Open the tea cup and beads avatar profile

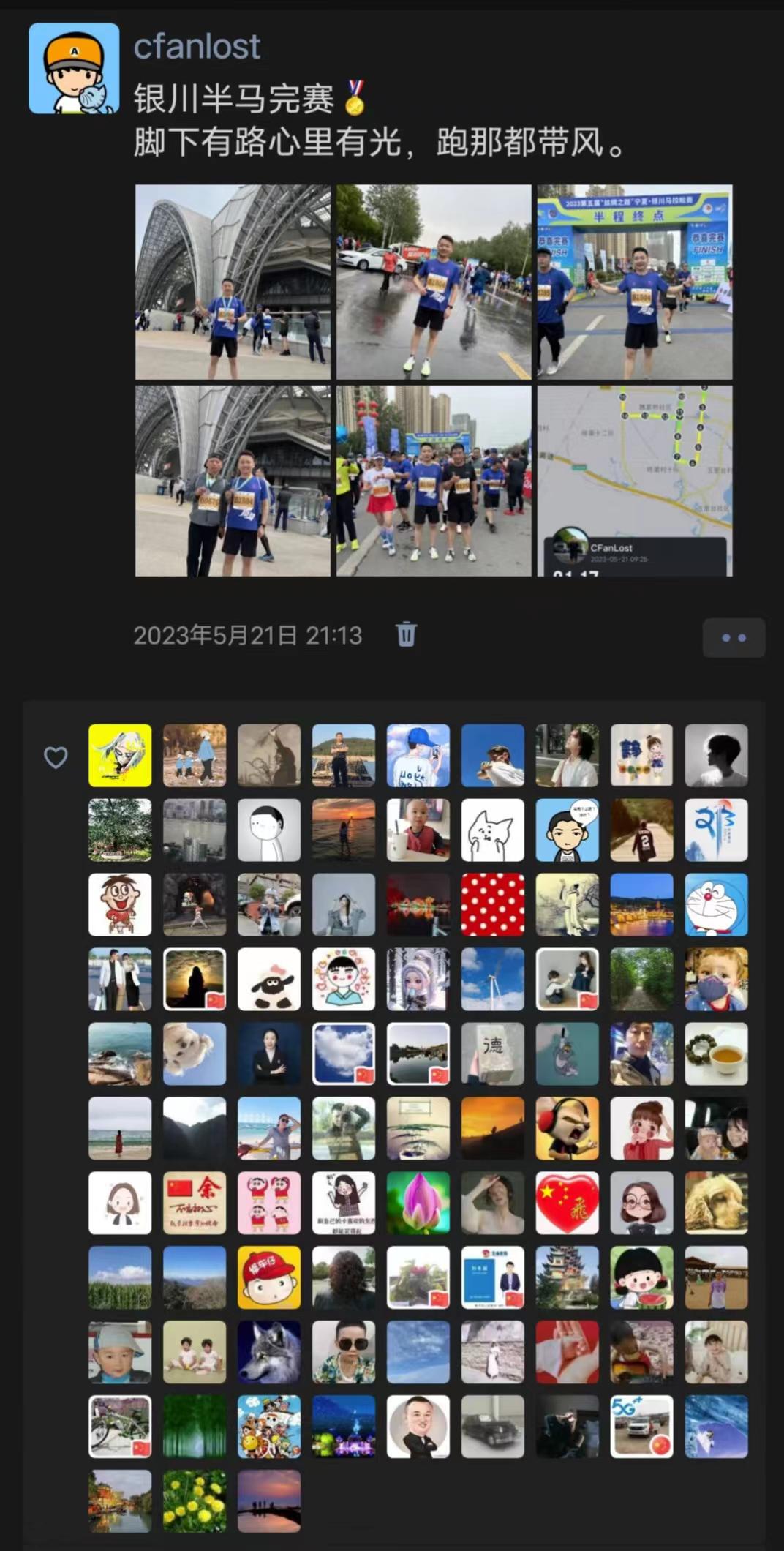point(716,1054)
